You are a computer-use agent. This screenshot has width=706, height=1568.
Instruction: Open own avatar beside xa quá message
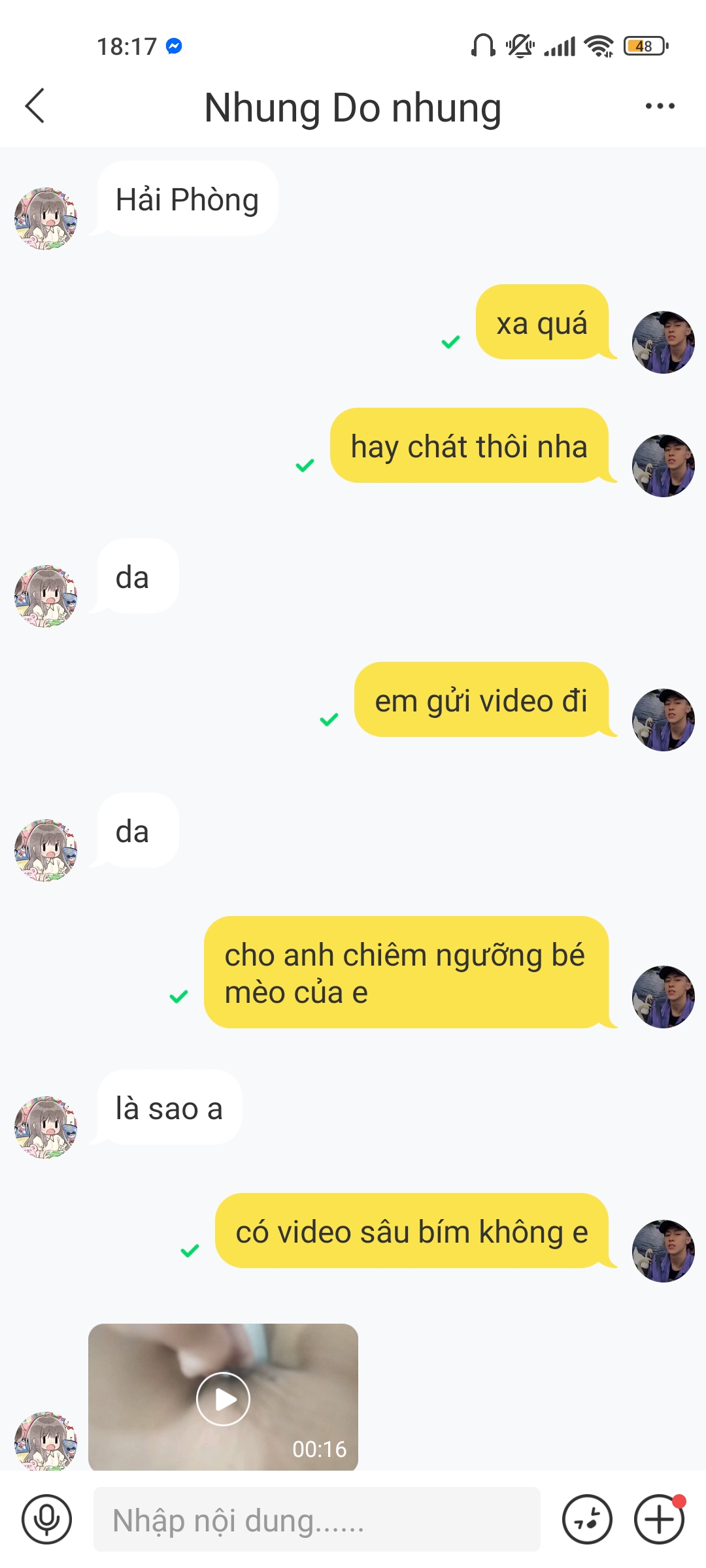coord(663,342)
